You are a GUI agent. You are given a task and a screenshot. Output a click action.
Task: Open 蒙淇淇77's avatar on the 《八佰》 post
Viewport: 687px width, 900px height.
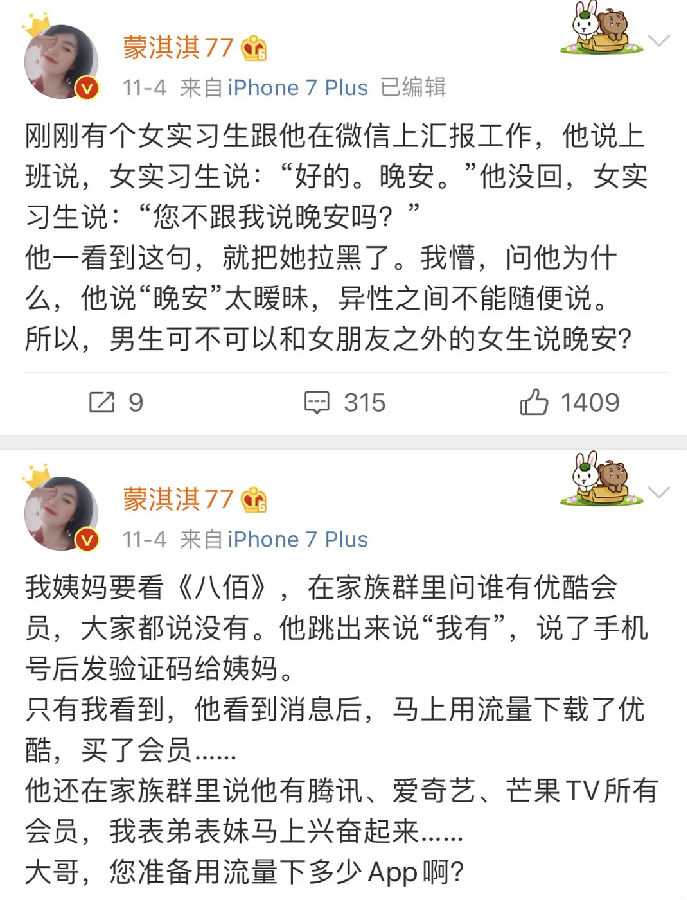[x=62, y=513]
